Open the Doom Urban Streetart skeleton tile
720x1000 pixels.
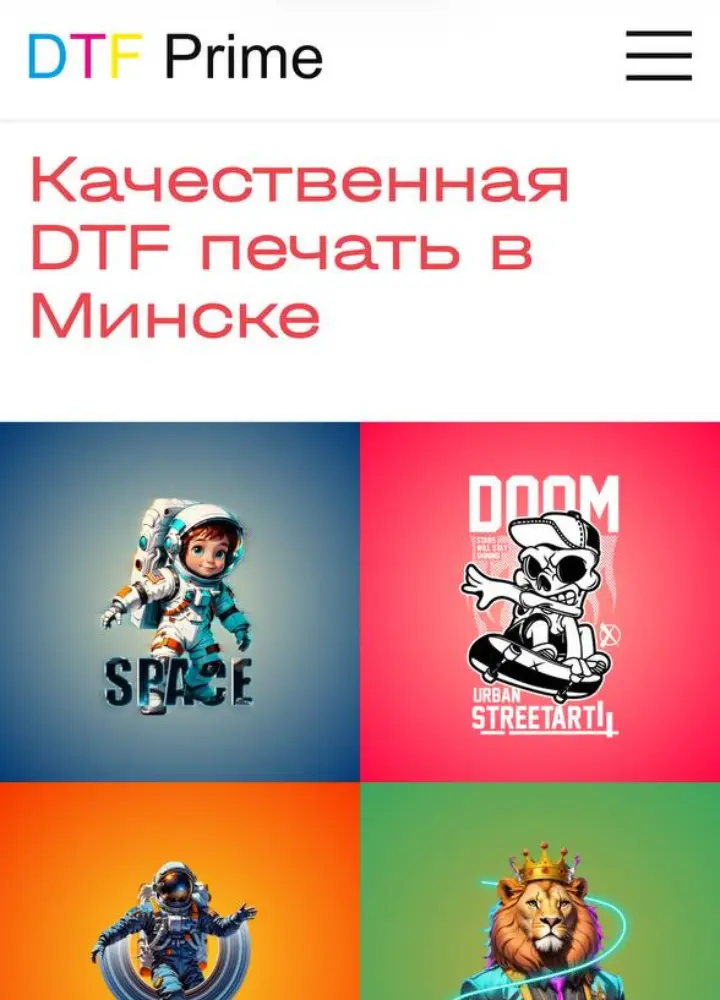[x=540, y=601]
